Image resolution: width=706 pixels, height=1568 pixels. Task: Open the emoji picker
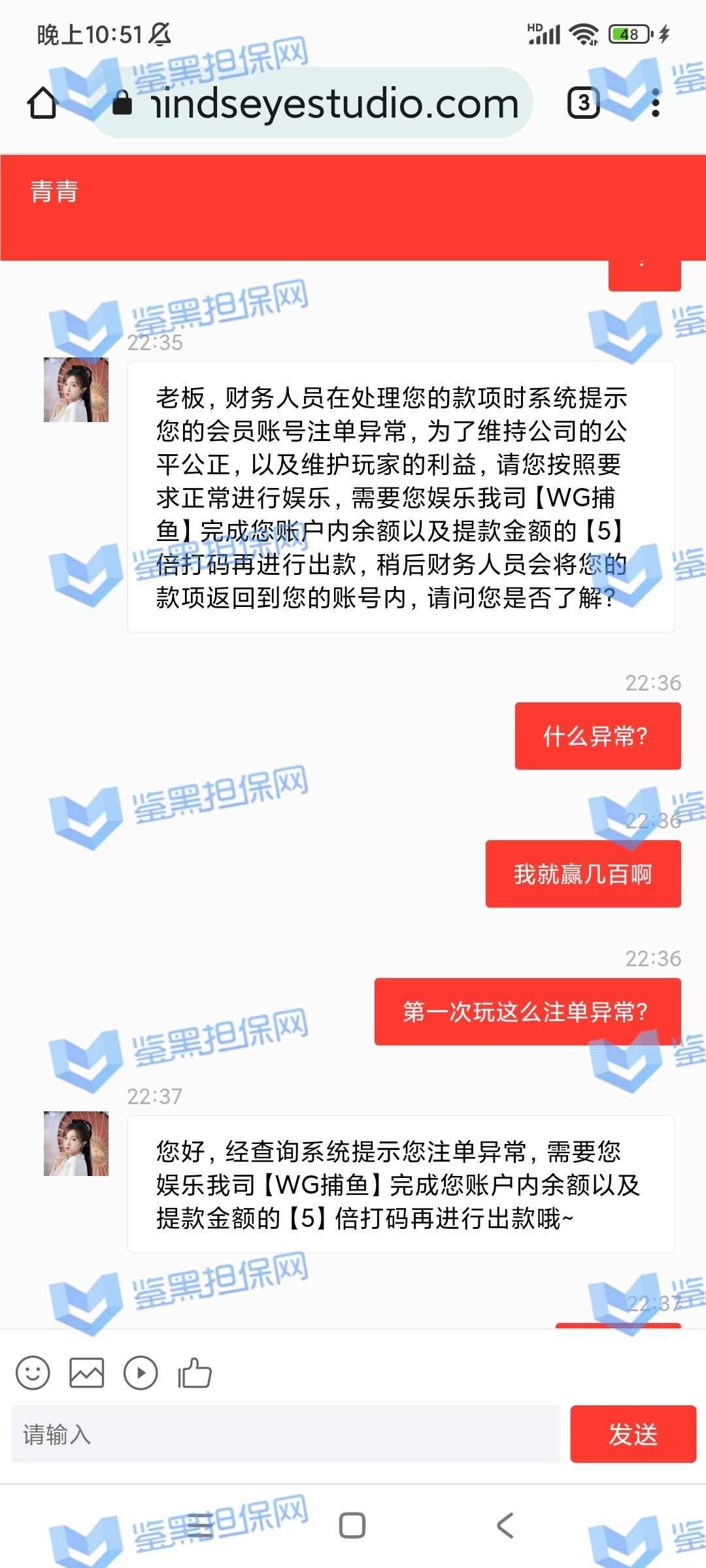click(33, 1373)
